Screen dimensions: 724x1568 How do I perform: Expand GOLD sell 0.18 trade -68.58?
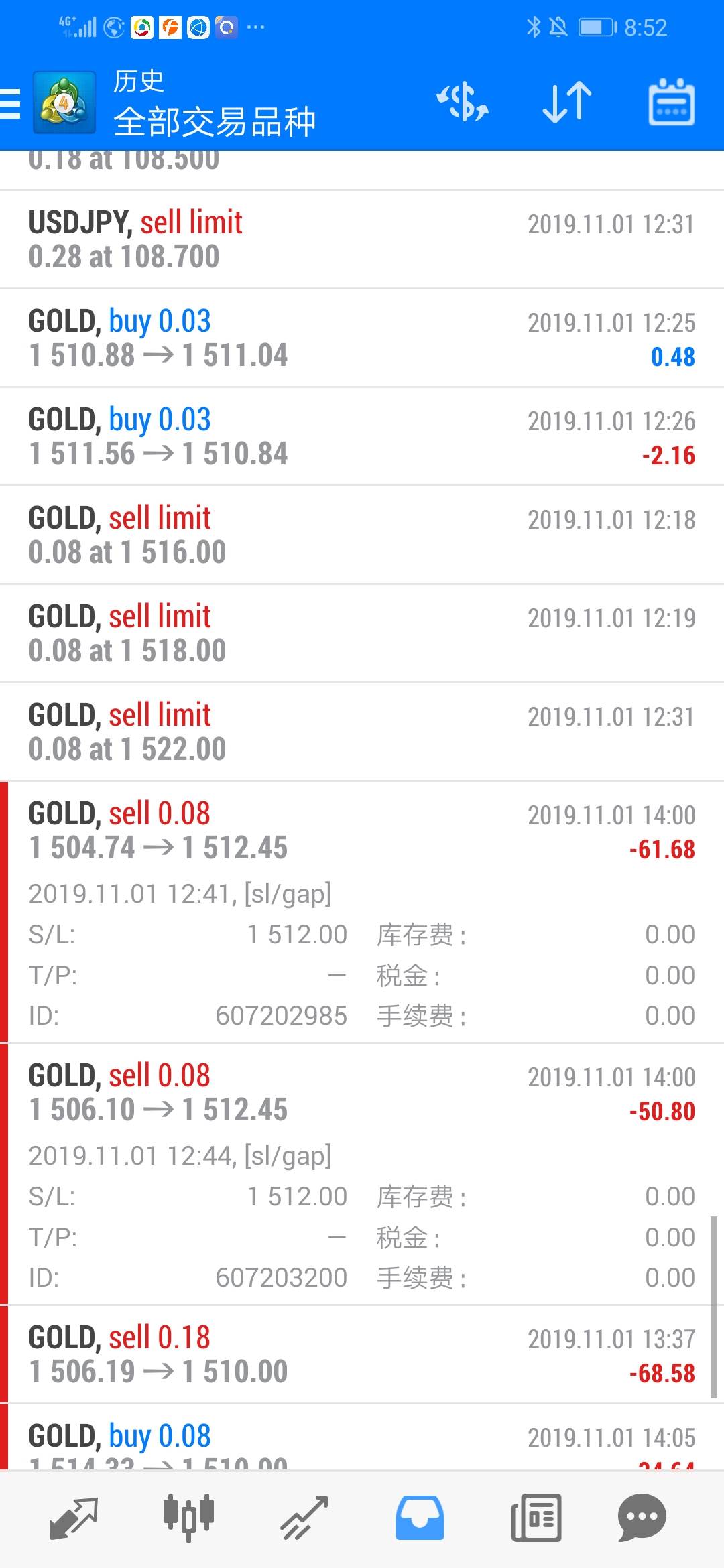click(x=362, y=1354)
